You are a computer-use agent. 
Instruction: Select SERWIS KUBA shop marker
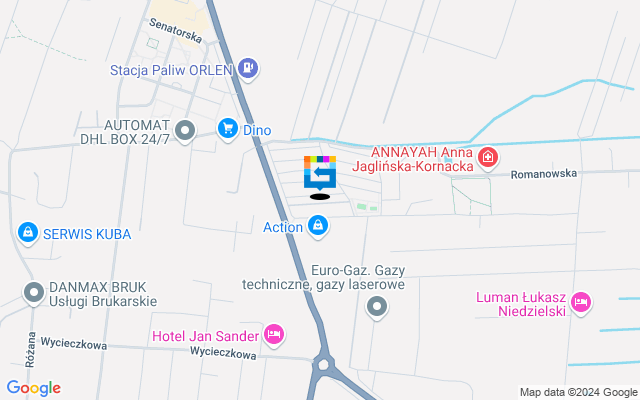28,233
